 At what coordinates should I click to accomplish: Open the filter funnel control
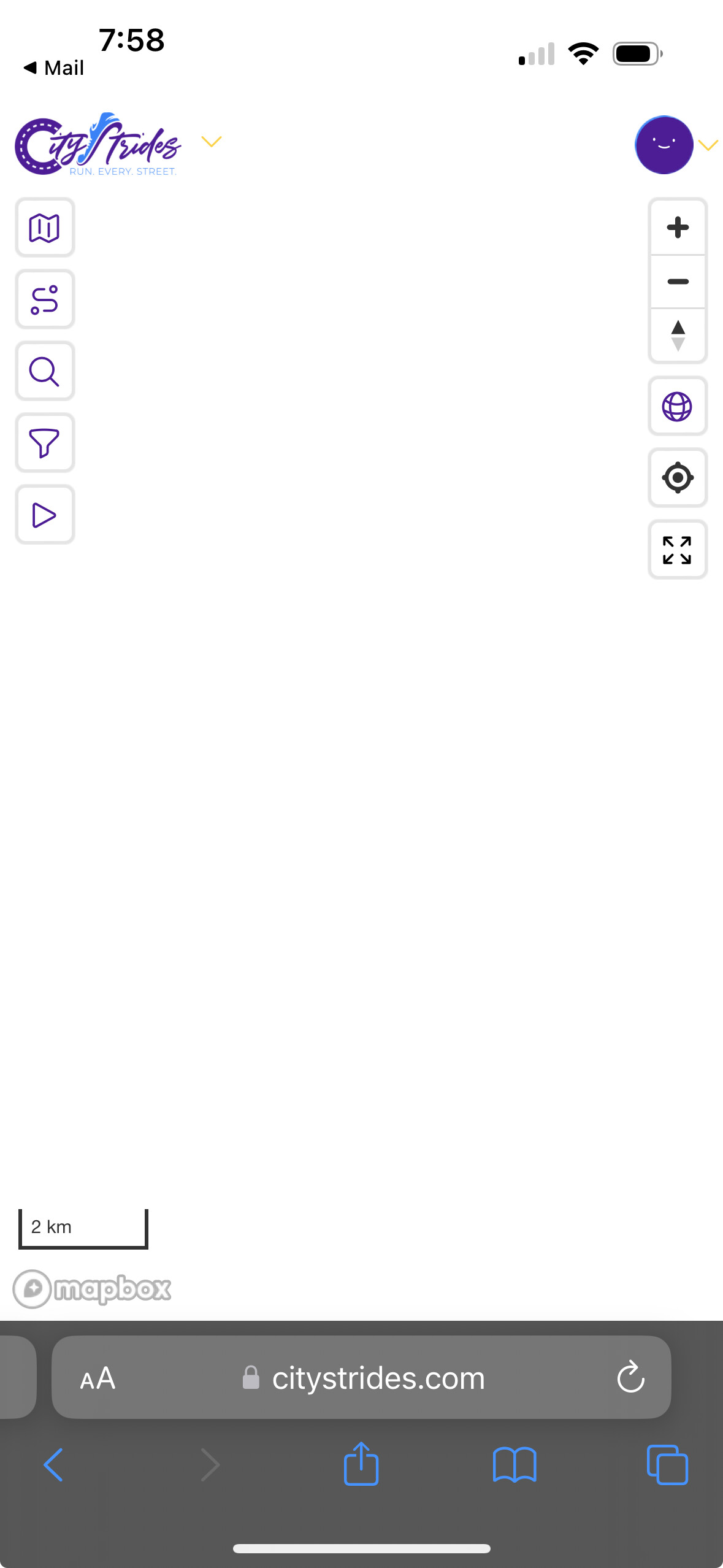[x=45, y=443]
